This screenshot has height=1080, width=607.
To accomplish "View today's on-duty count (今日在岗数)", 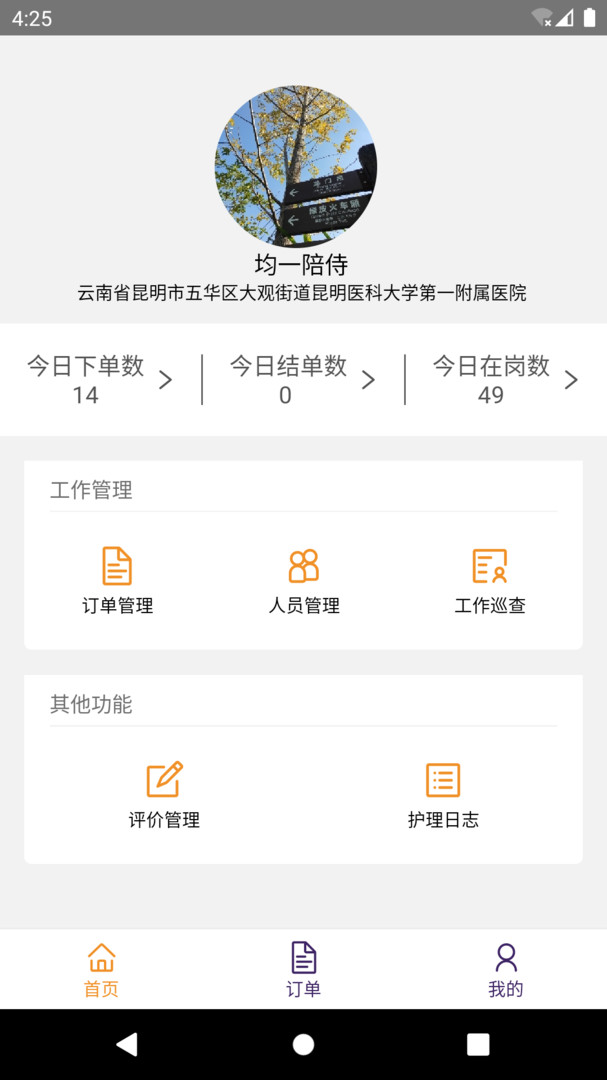I will coord(505,380).
